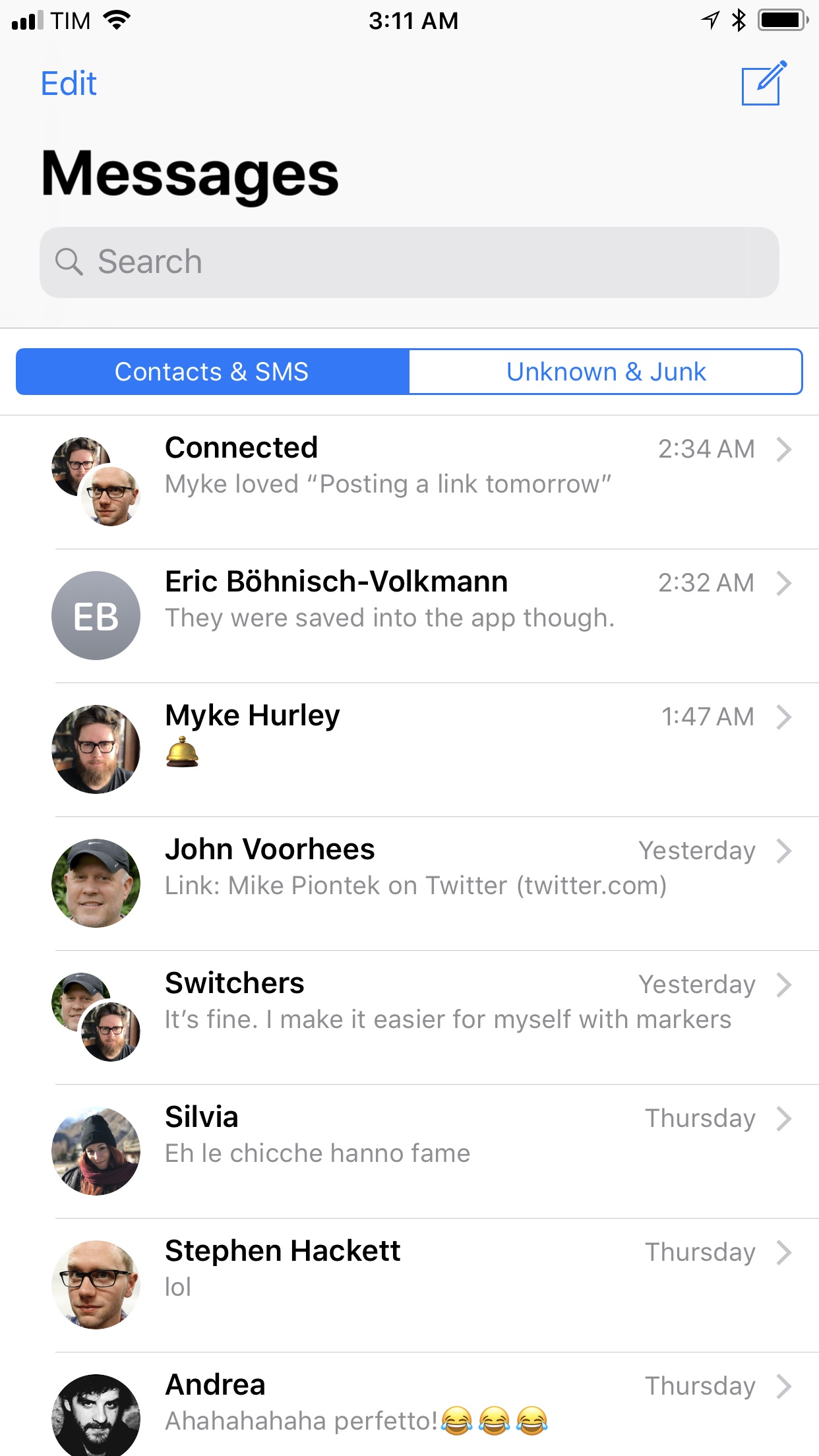View John Voorhees message thread
The width and height of the screenshot is (819, 1456).
(x=409, y=884)
